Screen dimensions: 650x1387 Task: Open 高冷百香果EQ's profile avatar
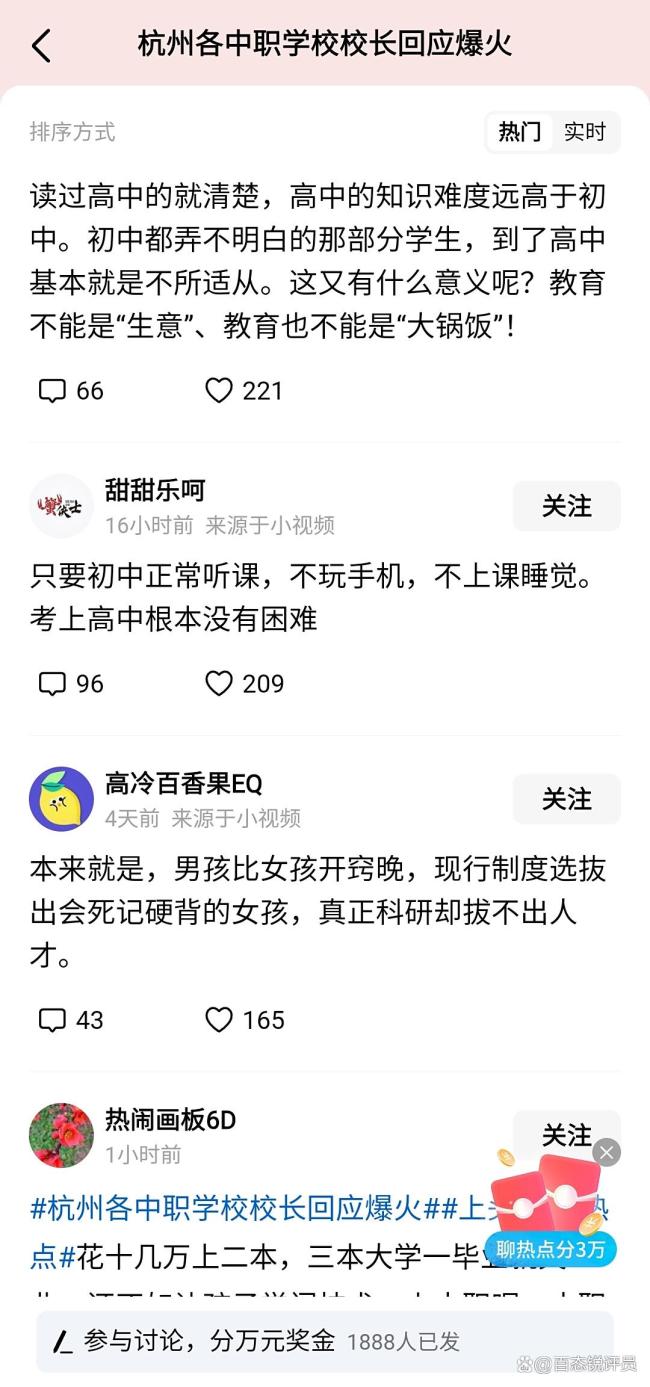61,799
